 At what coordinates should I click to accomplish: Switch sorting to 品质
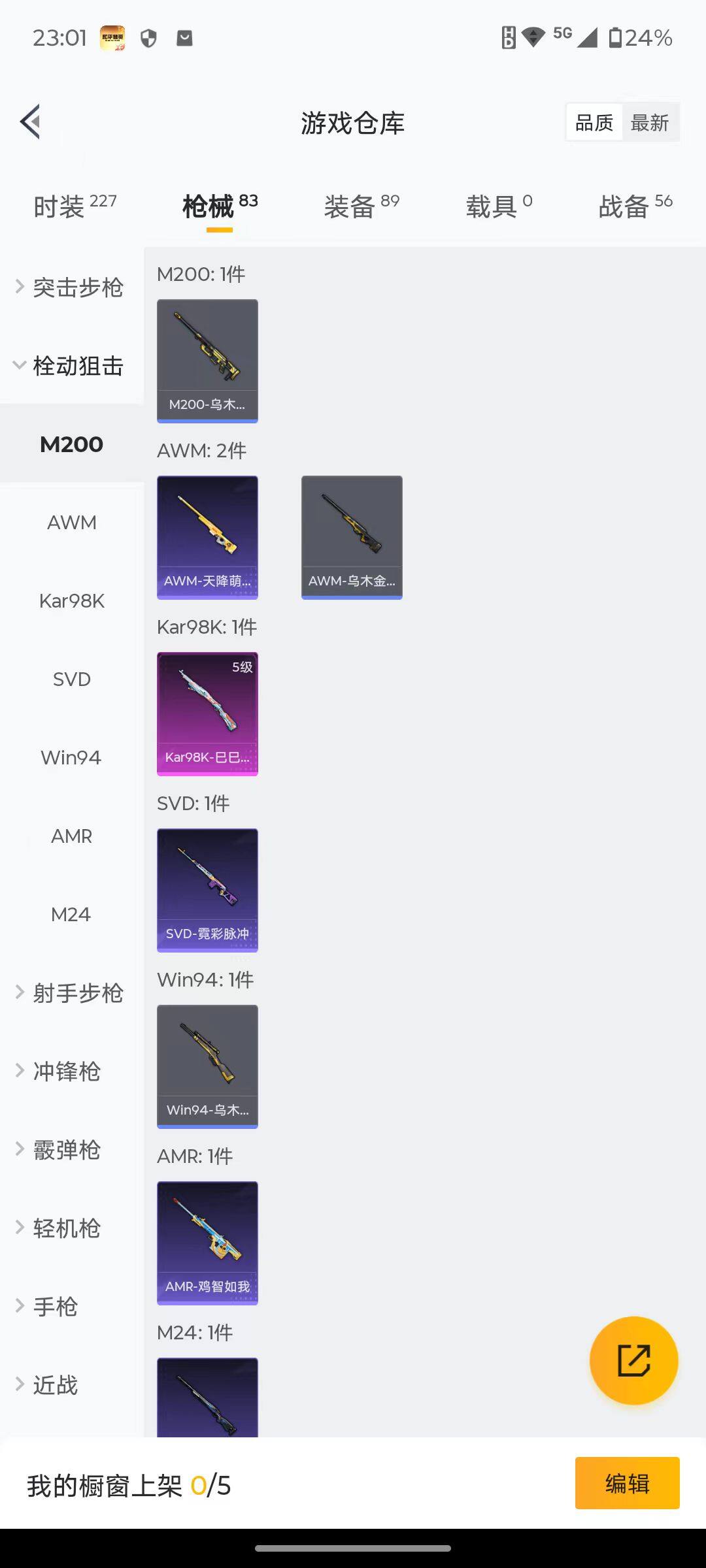(592, 123)
